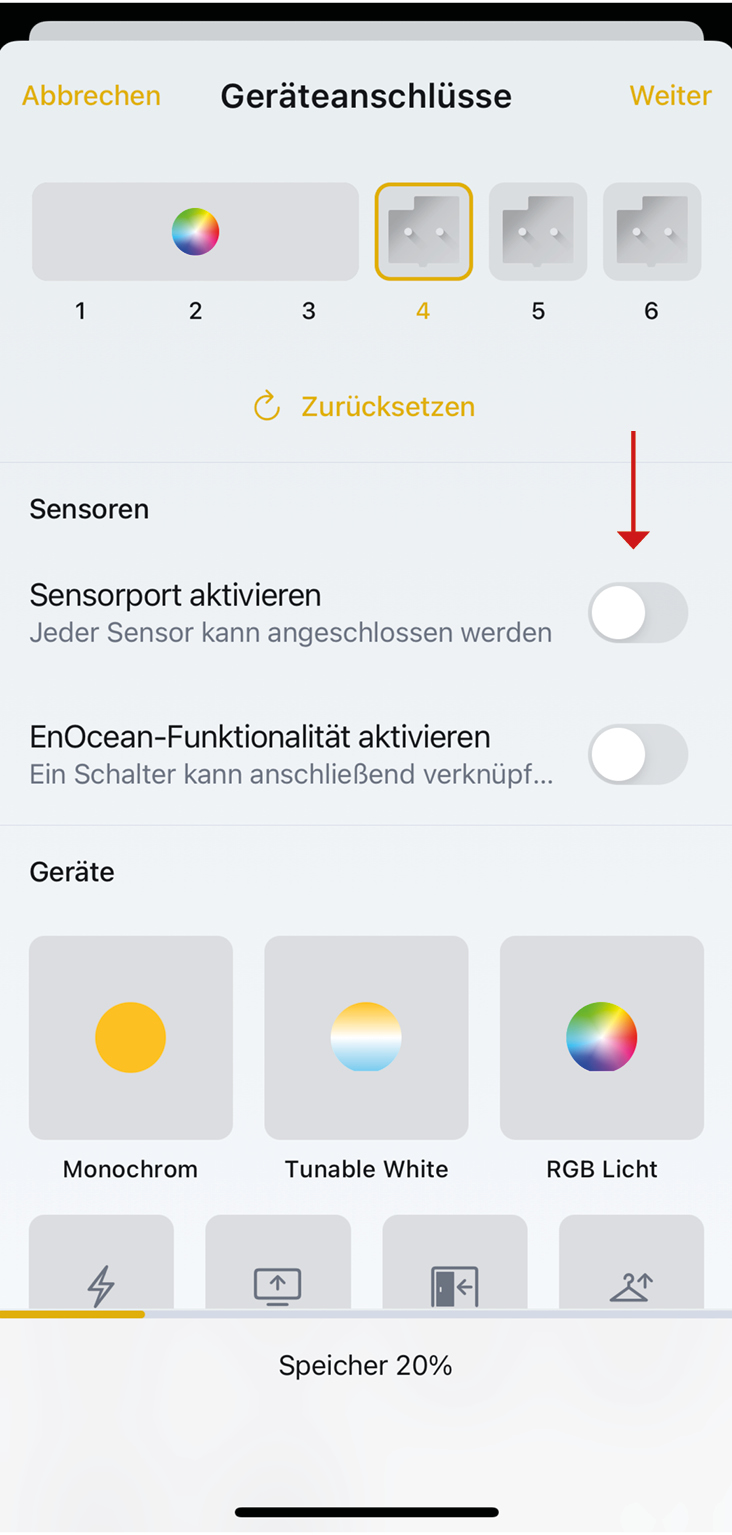Image resolution: width=732 pixels, height=1535 pixels.
Task: Tap Weiter to continue
Action: (x=670, y=96)
